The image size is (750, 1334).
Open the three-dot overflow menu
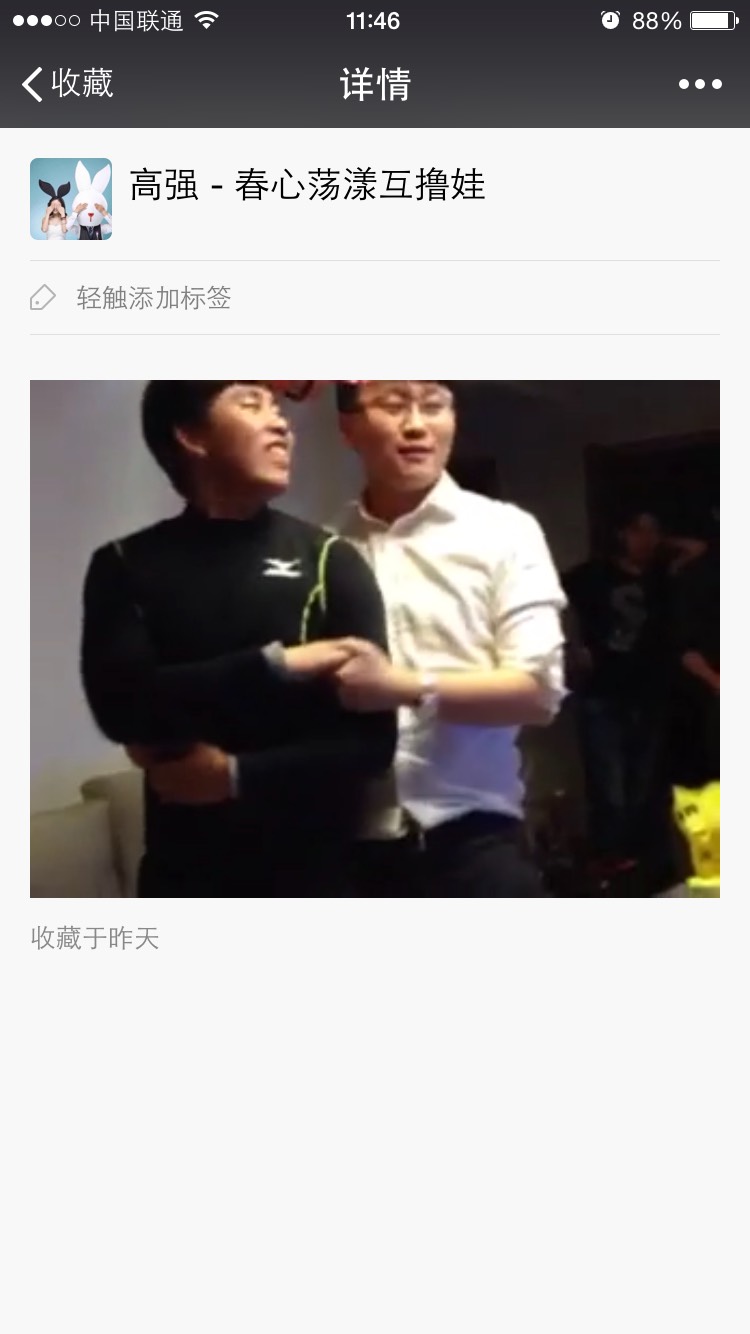pos(700,84)
